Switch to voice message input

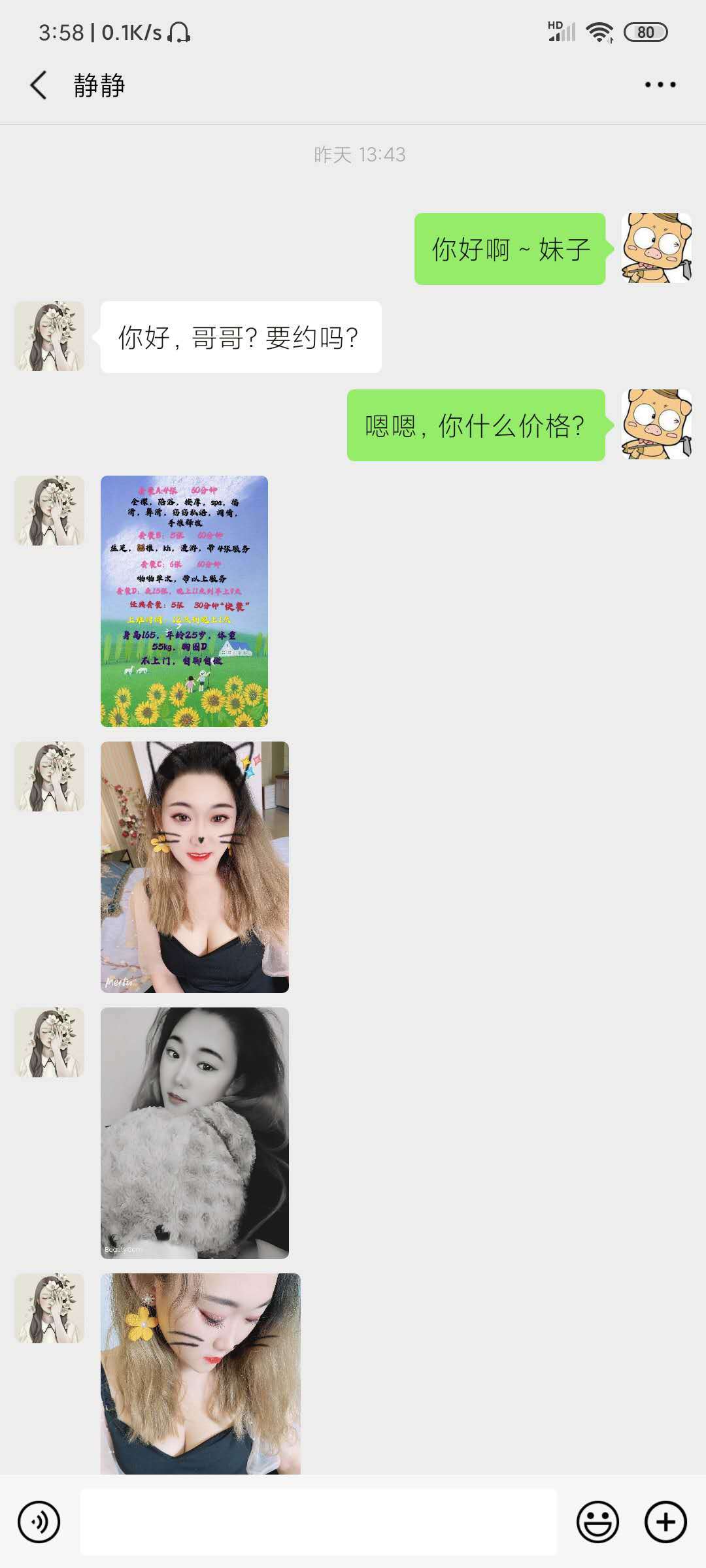[39, 1522]
